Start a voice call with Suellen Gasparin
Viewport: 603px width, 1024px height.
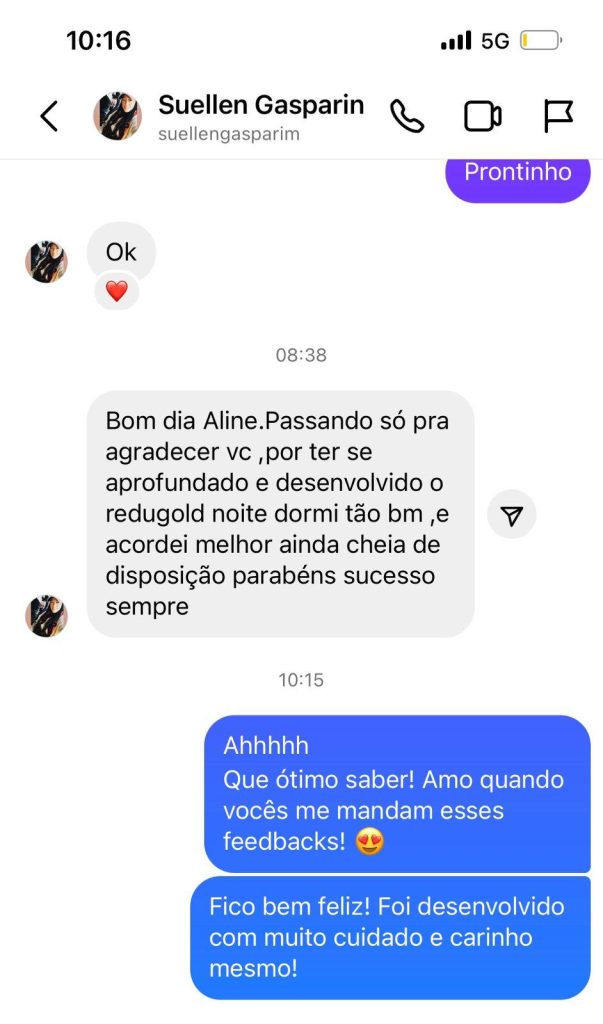point(407,117)
